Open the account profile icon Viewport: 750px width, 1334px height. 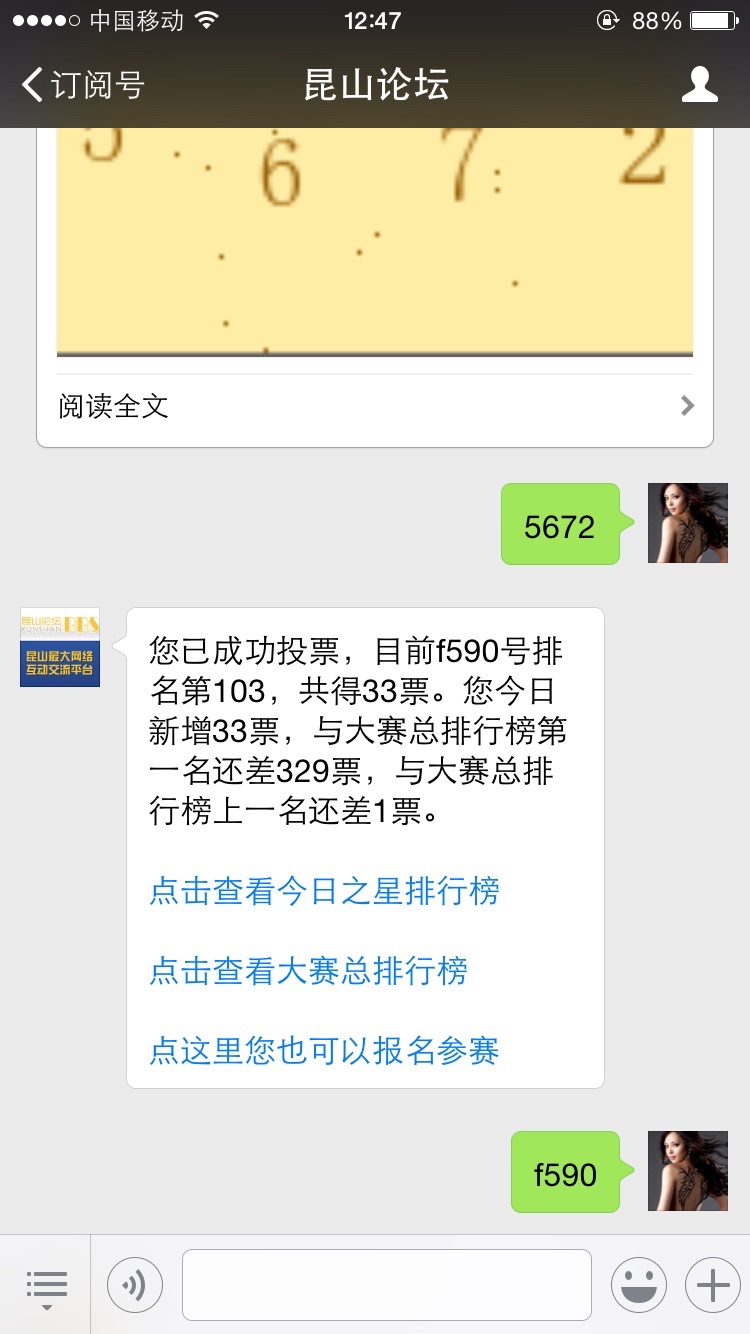tap(699, 85)
